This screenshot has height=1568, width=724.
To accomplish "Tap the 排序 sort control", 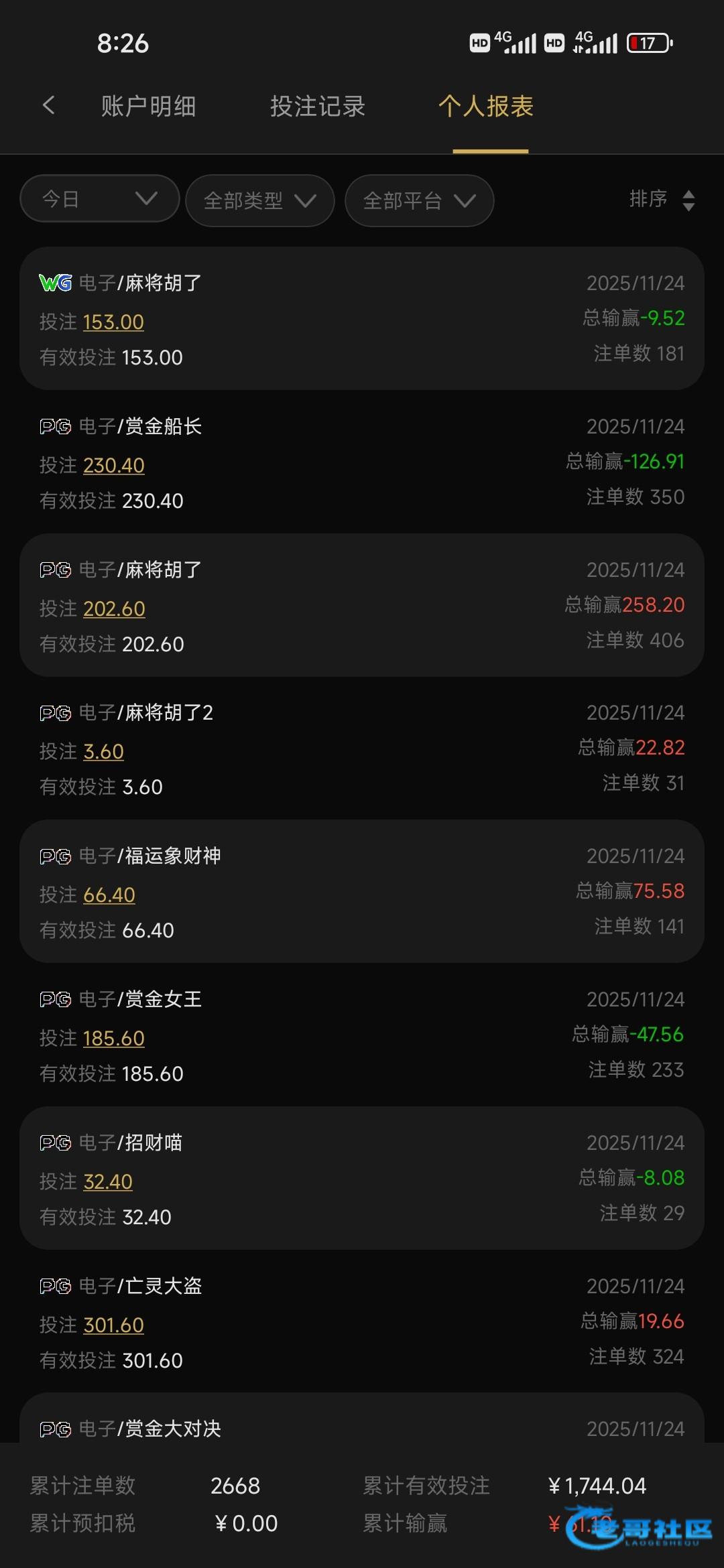I will tap(661, 200).
